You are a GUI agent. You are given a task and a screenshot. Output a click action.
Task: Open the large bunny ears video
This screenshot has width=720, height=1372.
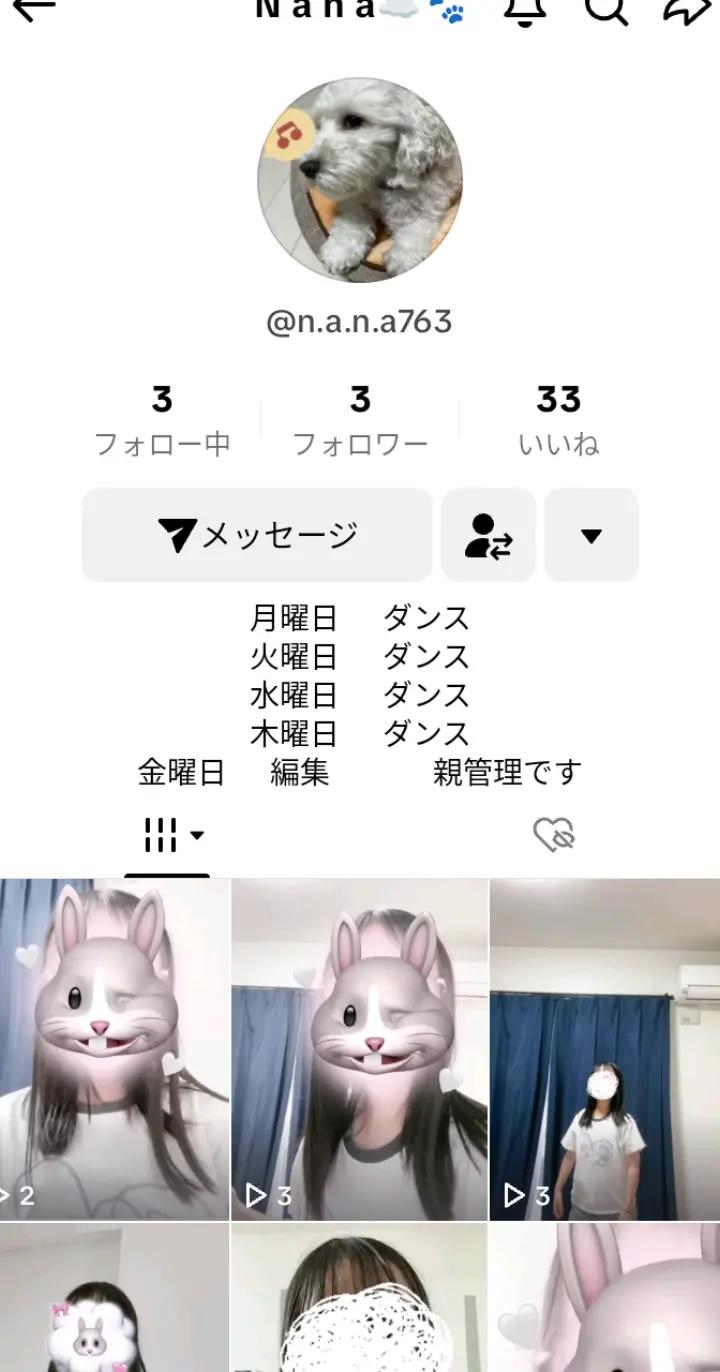604,1298
